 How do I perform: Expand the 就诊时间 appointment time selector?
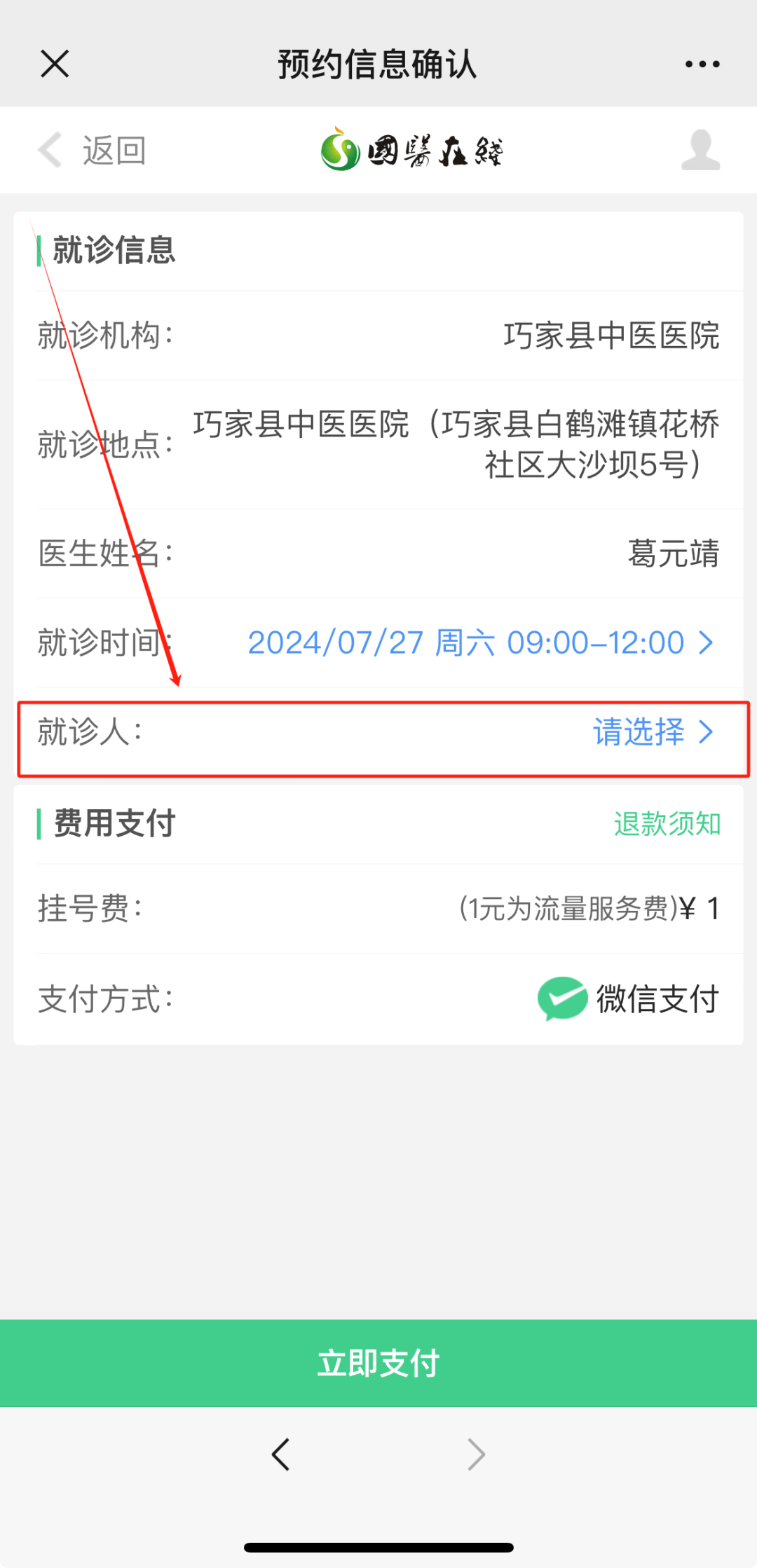(x=705, y=642)
